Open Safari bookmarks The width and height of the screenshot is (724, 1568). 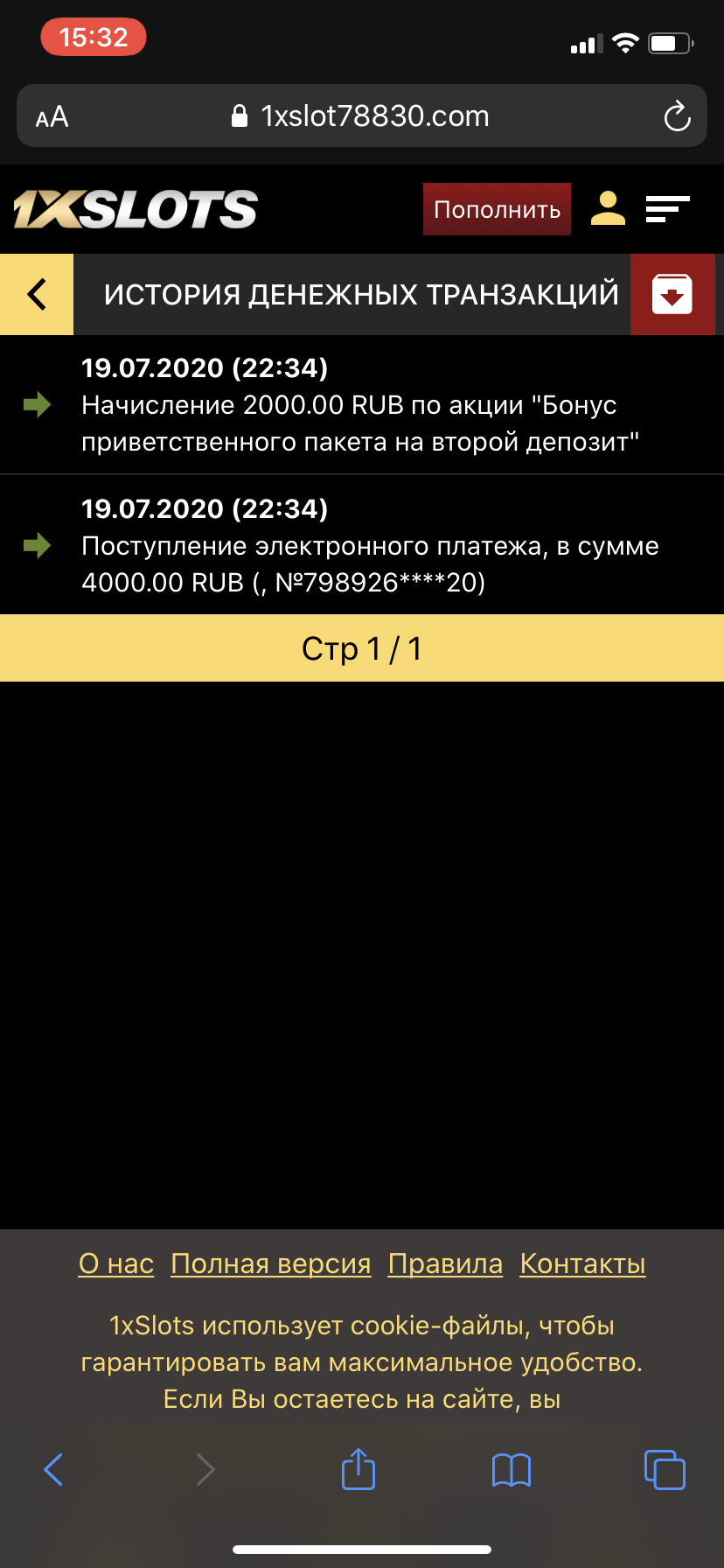512,1469
